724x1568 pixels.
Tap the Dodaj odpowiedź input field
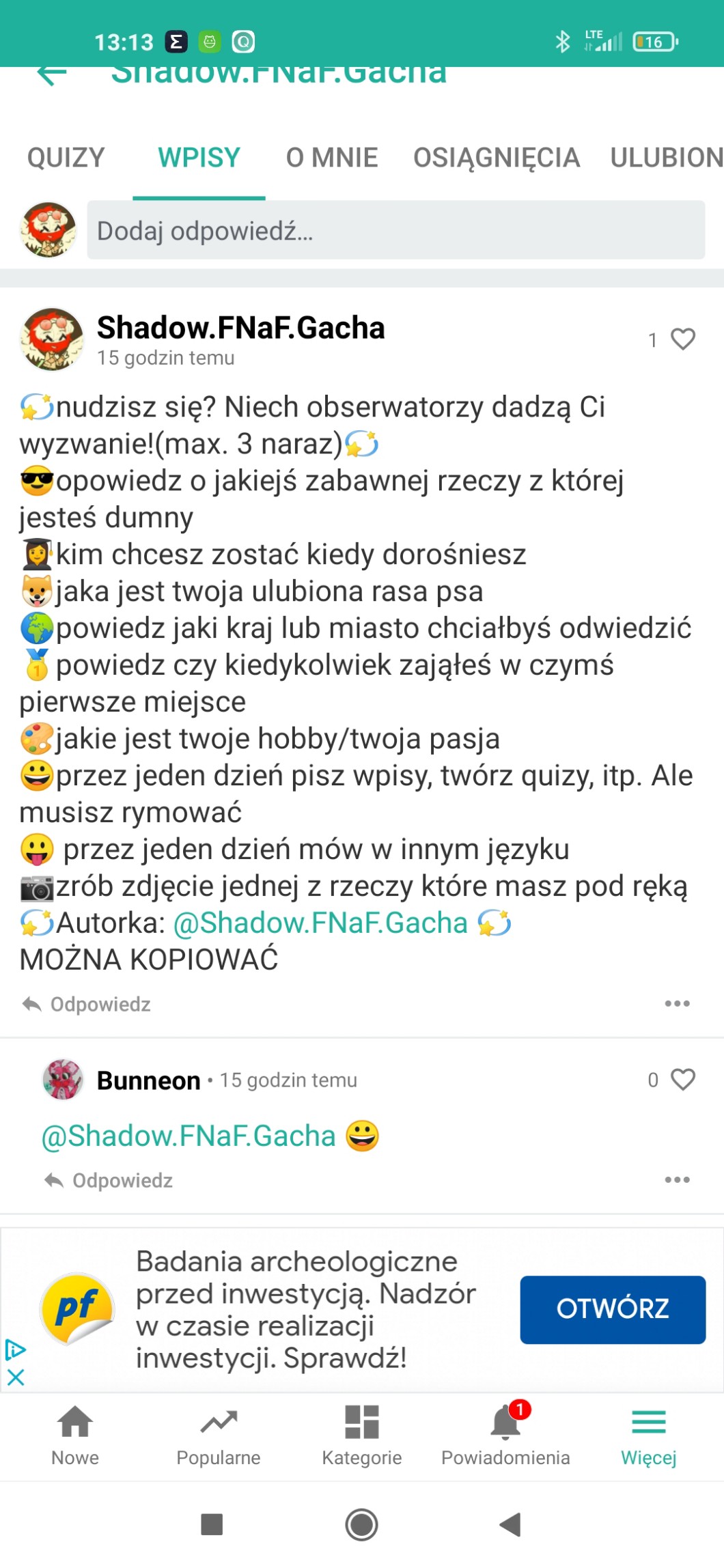[395, 231]
